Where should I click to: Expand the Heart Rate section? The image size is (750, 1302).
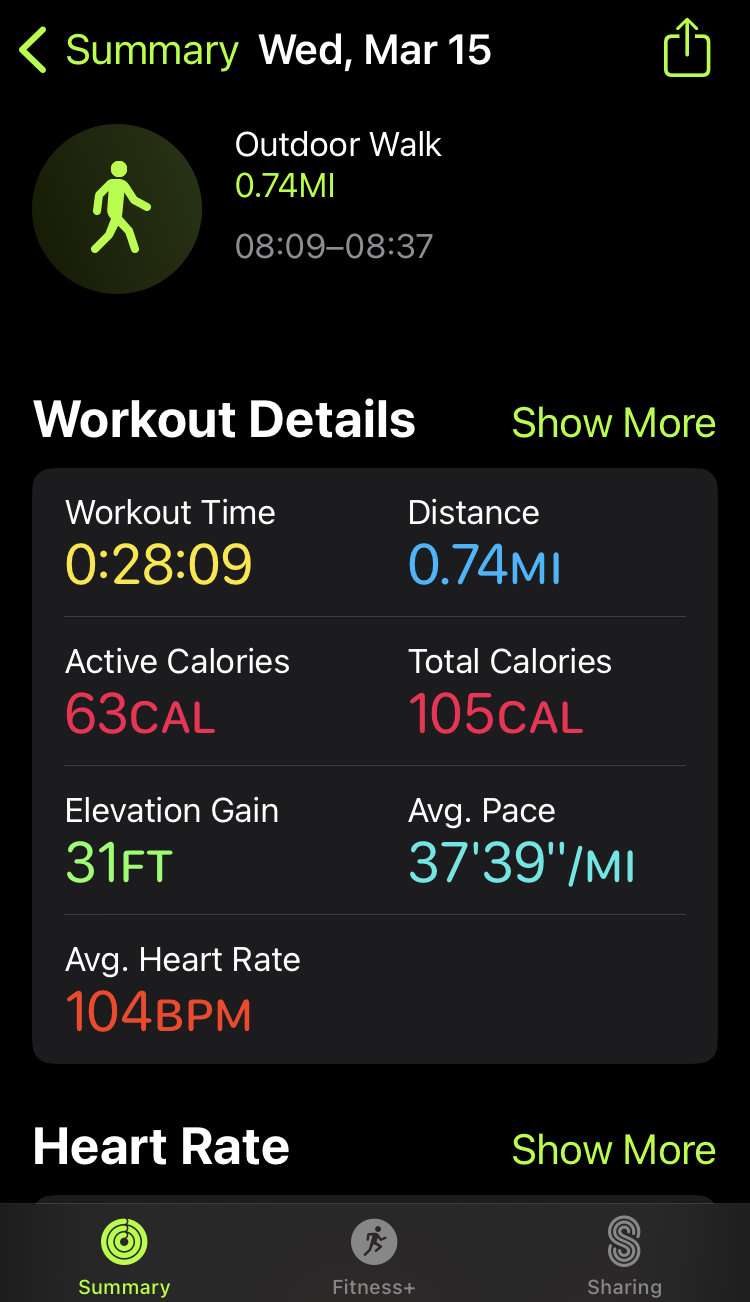pyautogui.click(x=613, y=1149)
